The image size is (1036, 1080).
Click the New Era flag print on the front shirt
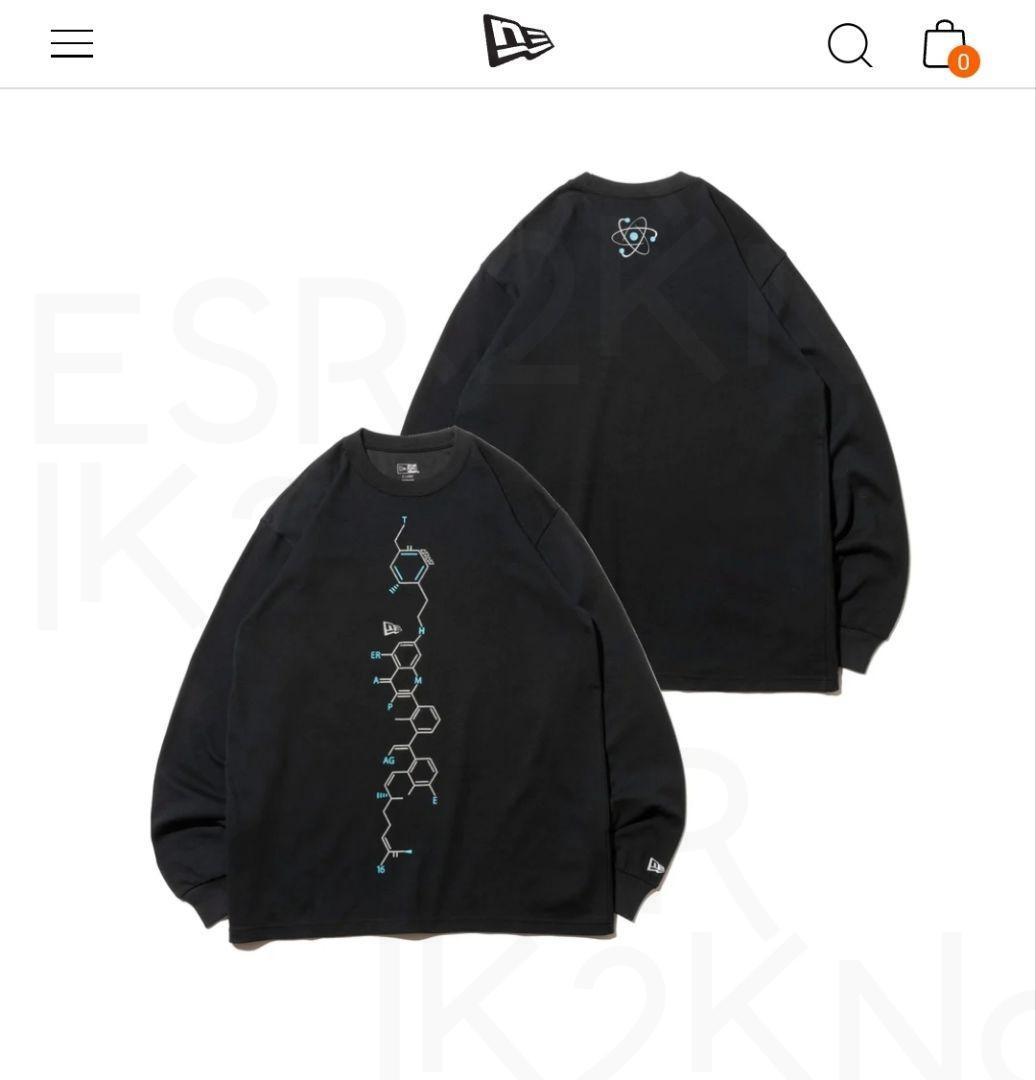tap(393, 629)
